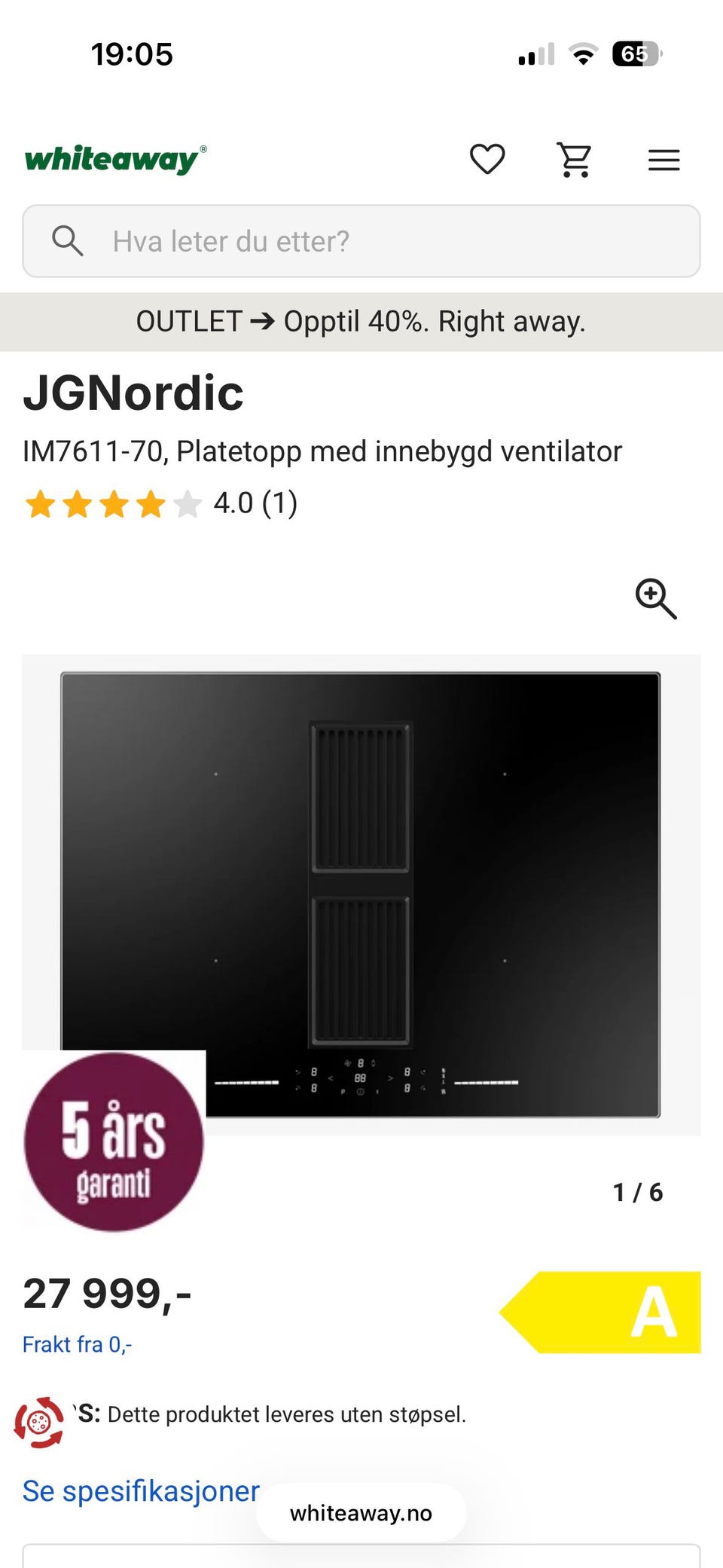Show the energy label A
Viewport: 723px width, 1568px height.
pyautogui.click(x=600, y=1312)
